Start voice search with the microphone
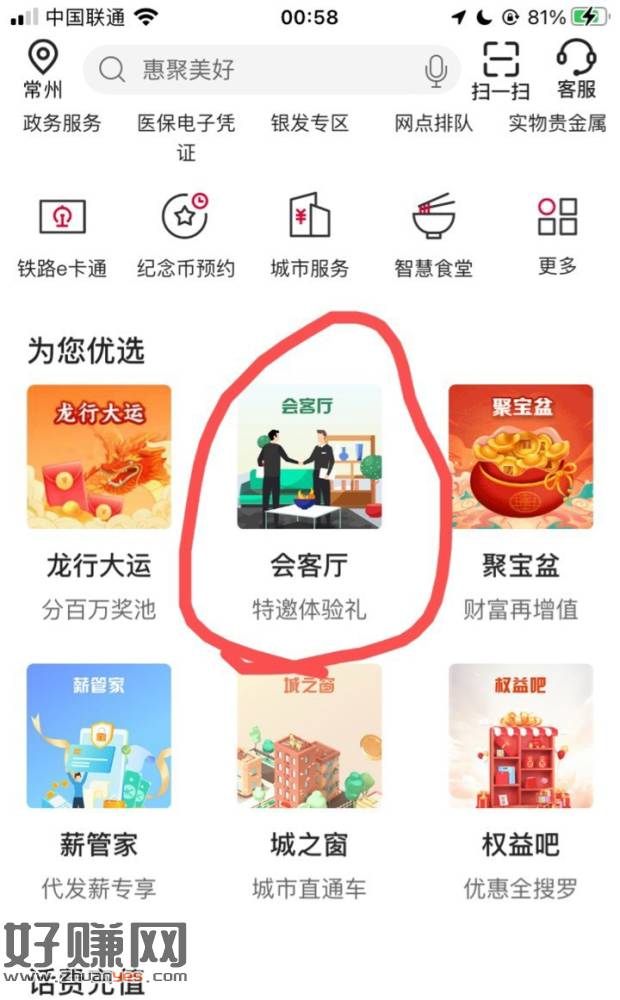The width and height of the screenshot is (620, 1000). point(435,70)
